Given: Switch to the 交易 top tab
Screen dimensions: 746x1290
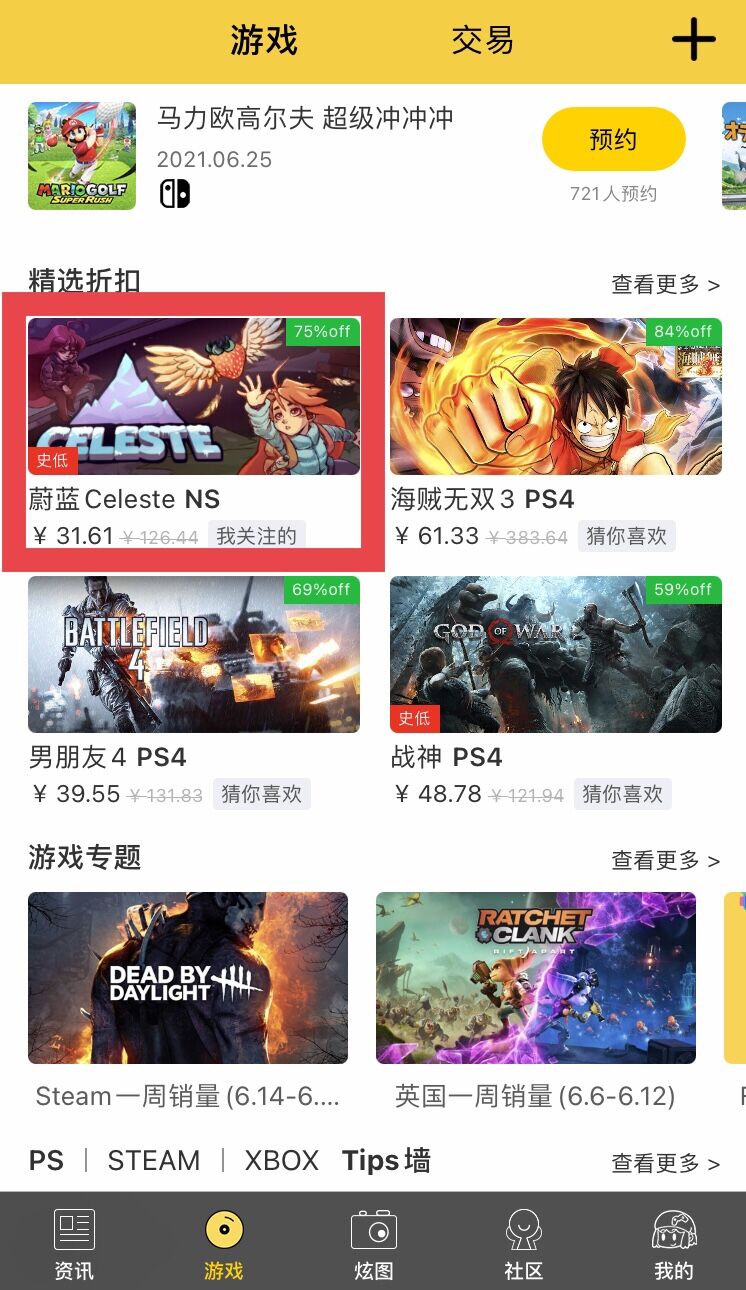Looking at the screenshot, I should (x=482, y=41).
